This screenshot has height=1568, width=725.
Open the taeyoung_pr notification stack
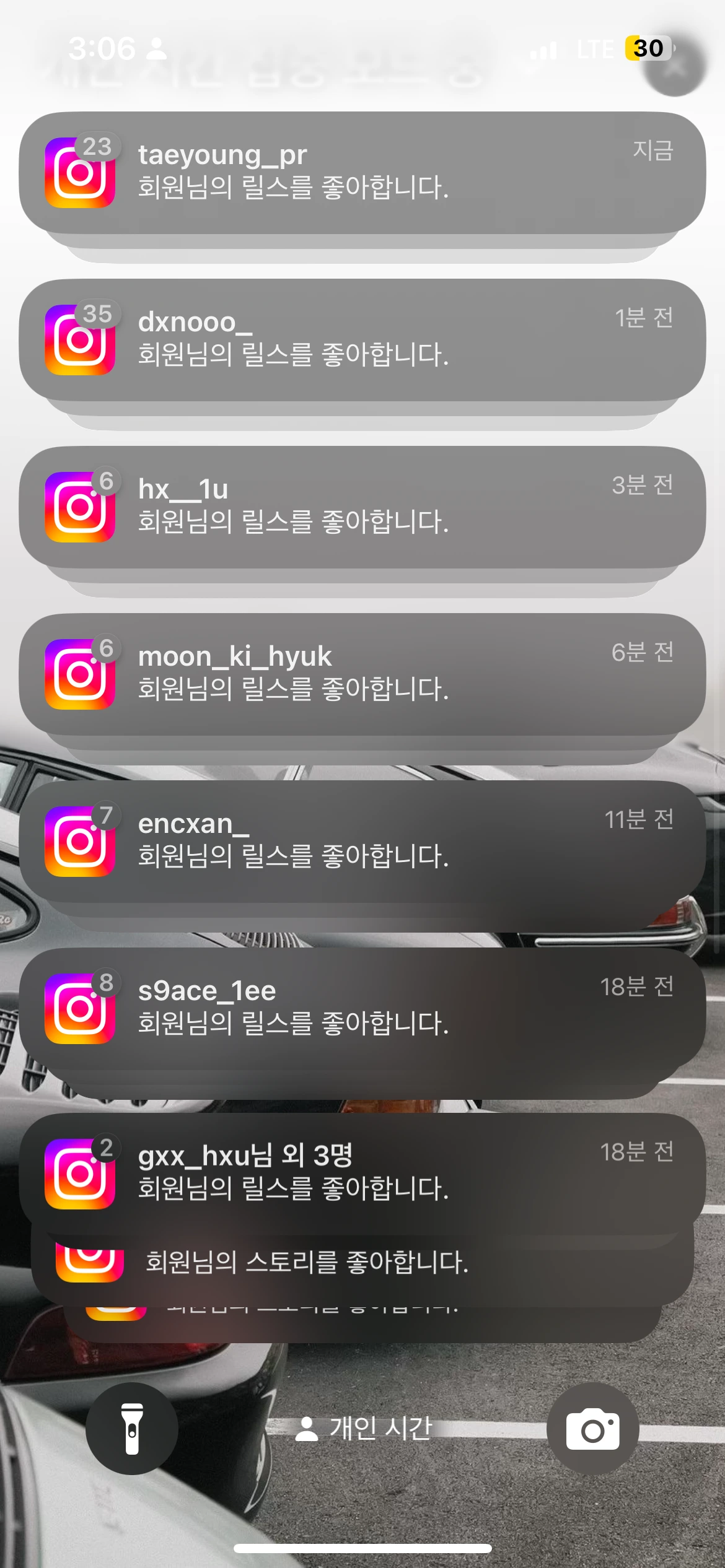(x=362, y=173)
